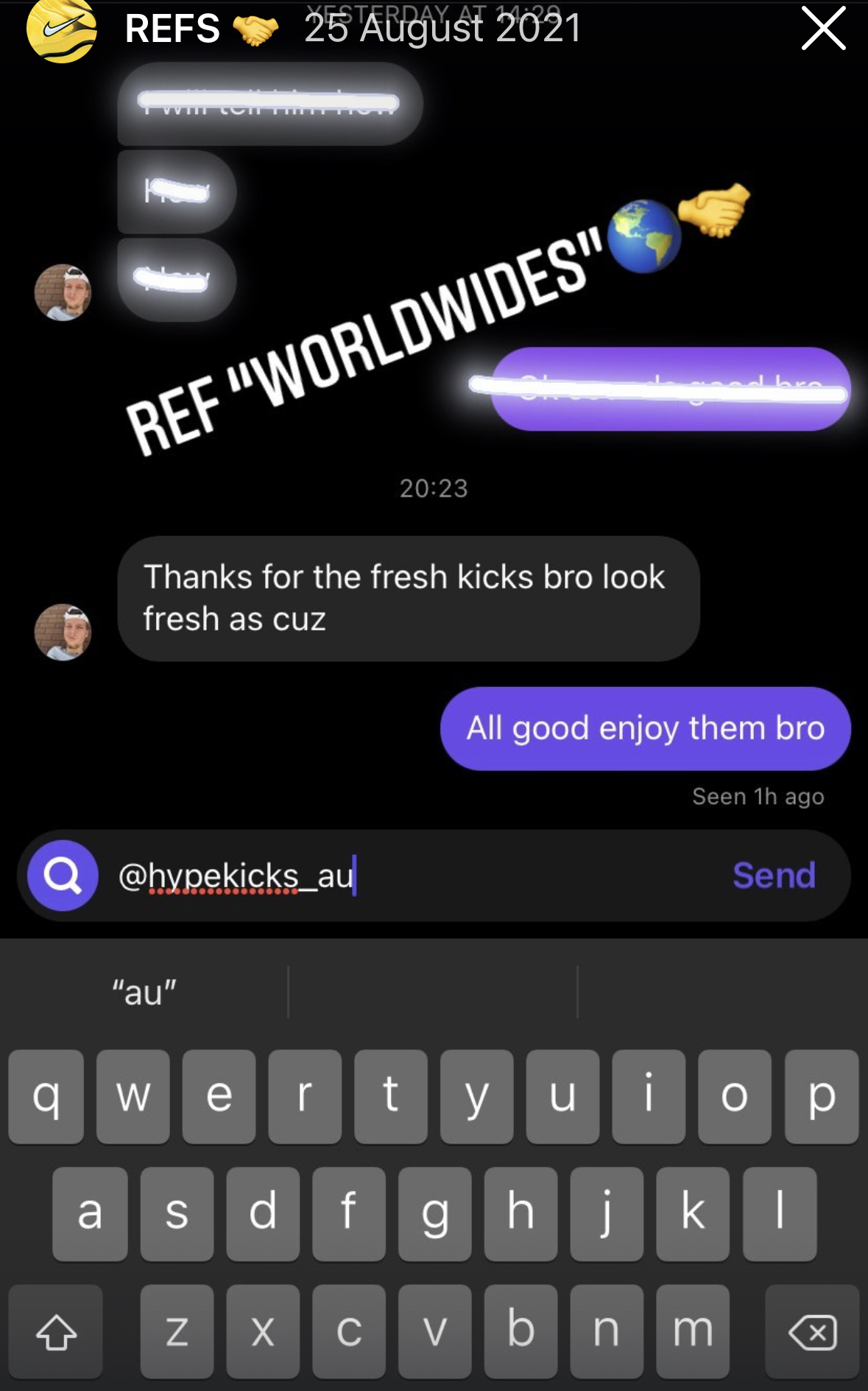Tap the @hypekicks_au mention text
The width and height of the screenshot is (868, 1391).
tap(236, 876)
